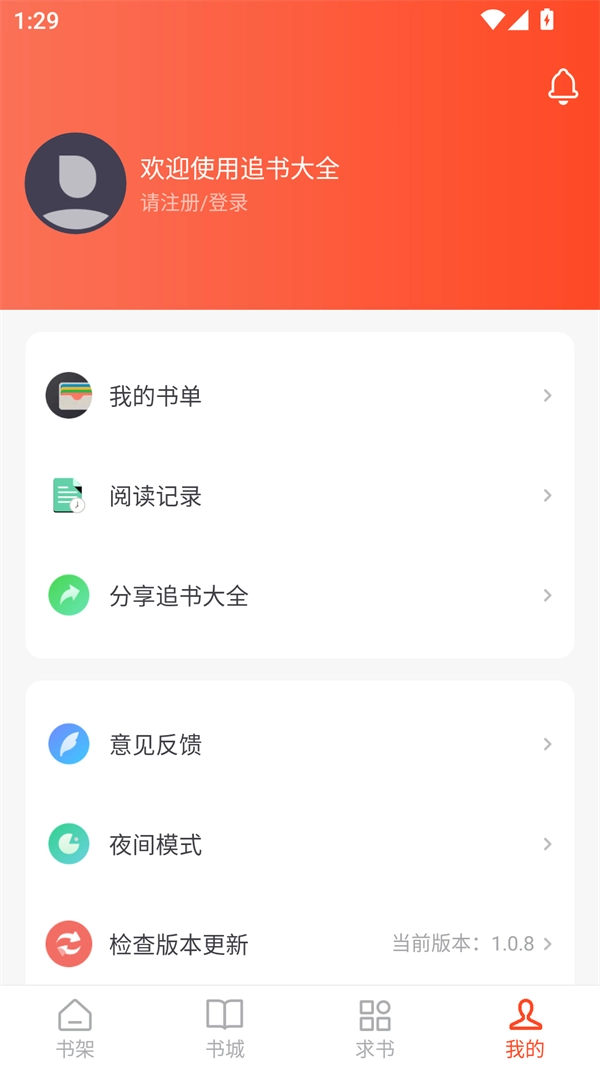View 阅读记录 reading history
The width and height of the screenshot is (600, 1066).
[x=300, y=496]
